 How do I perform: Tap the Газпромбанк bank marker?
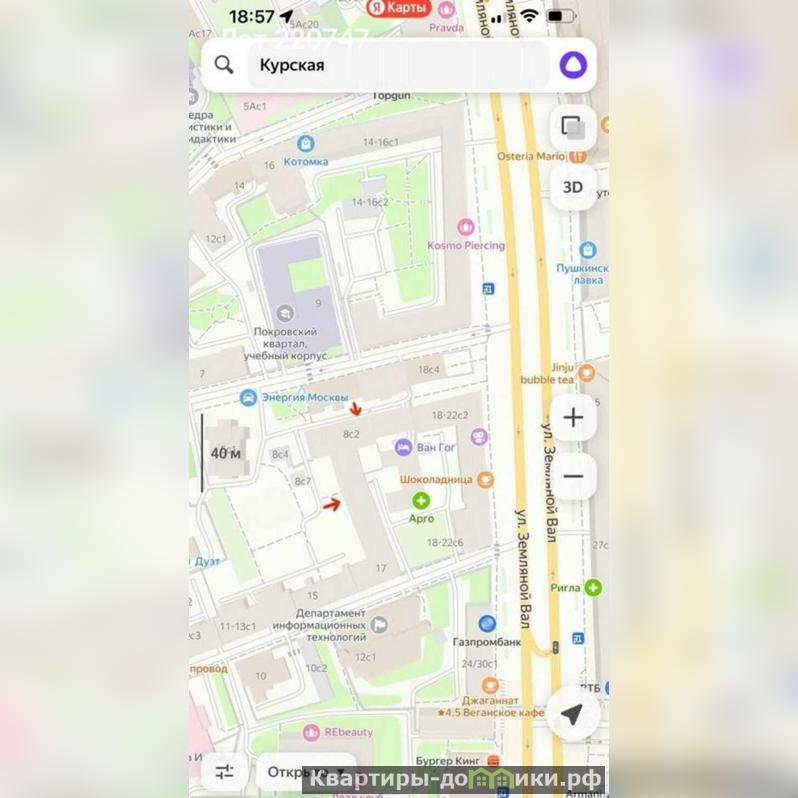pos(487,624)
